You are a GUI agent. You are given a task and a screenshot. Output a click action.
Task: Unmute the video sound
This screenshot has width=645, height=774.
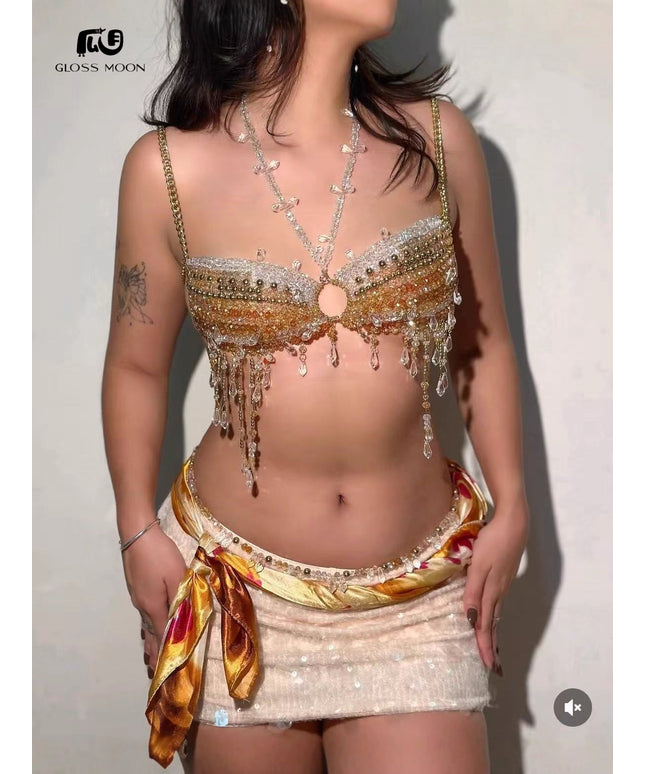(572, 708)
